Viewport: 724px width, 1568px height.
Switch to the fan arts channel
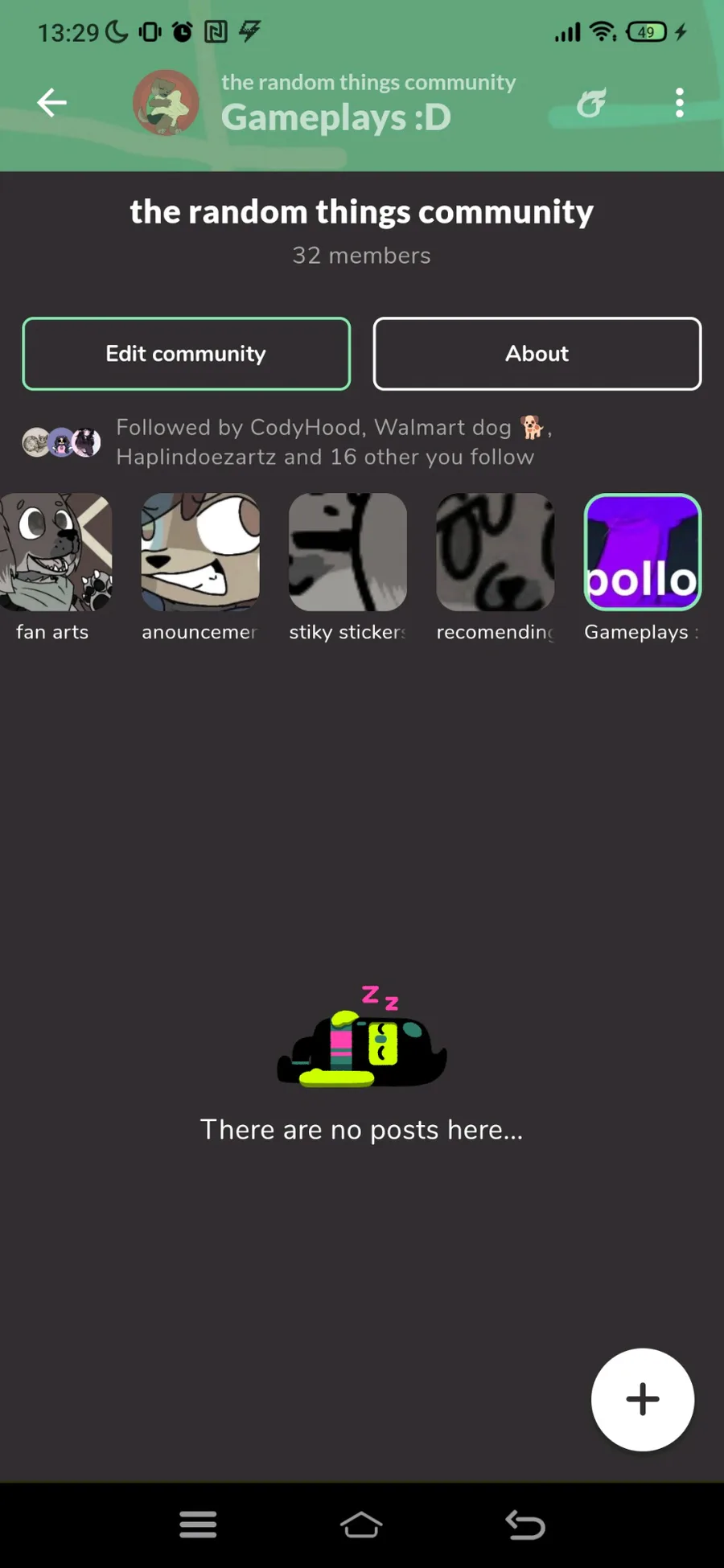click(x=53, y=569)
